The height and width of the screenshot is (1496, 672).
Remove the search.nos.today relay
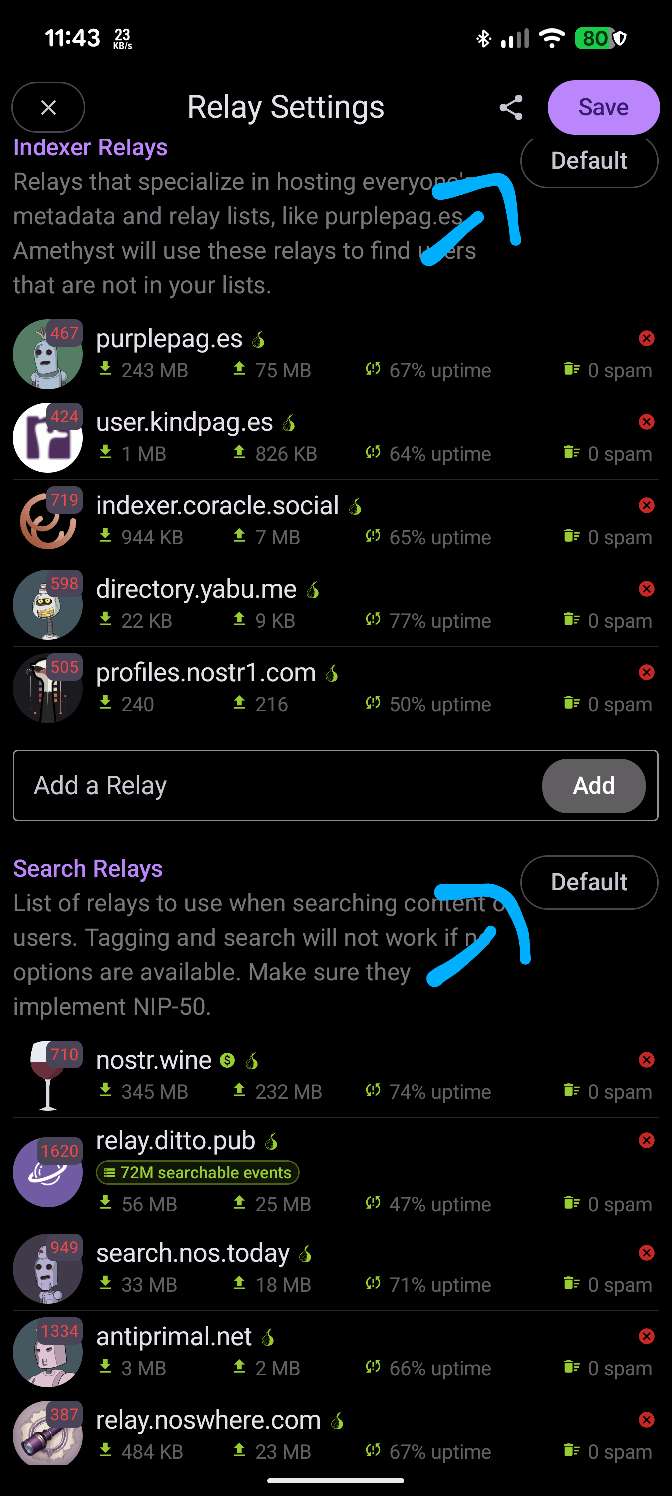point(646,1253)
